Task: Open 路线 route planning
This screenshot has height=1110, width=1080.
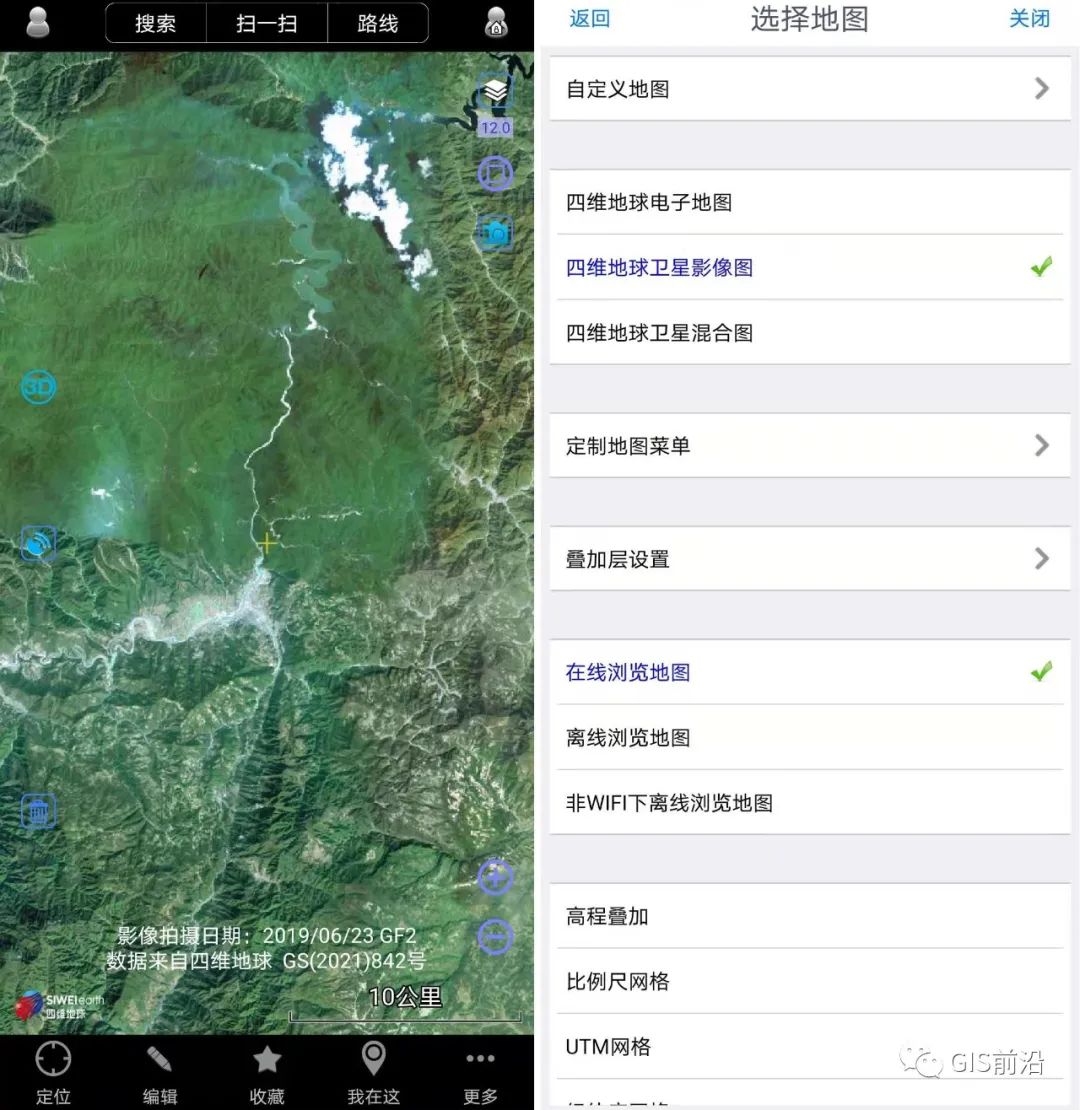Action: click(x=377, y=23)
